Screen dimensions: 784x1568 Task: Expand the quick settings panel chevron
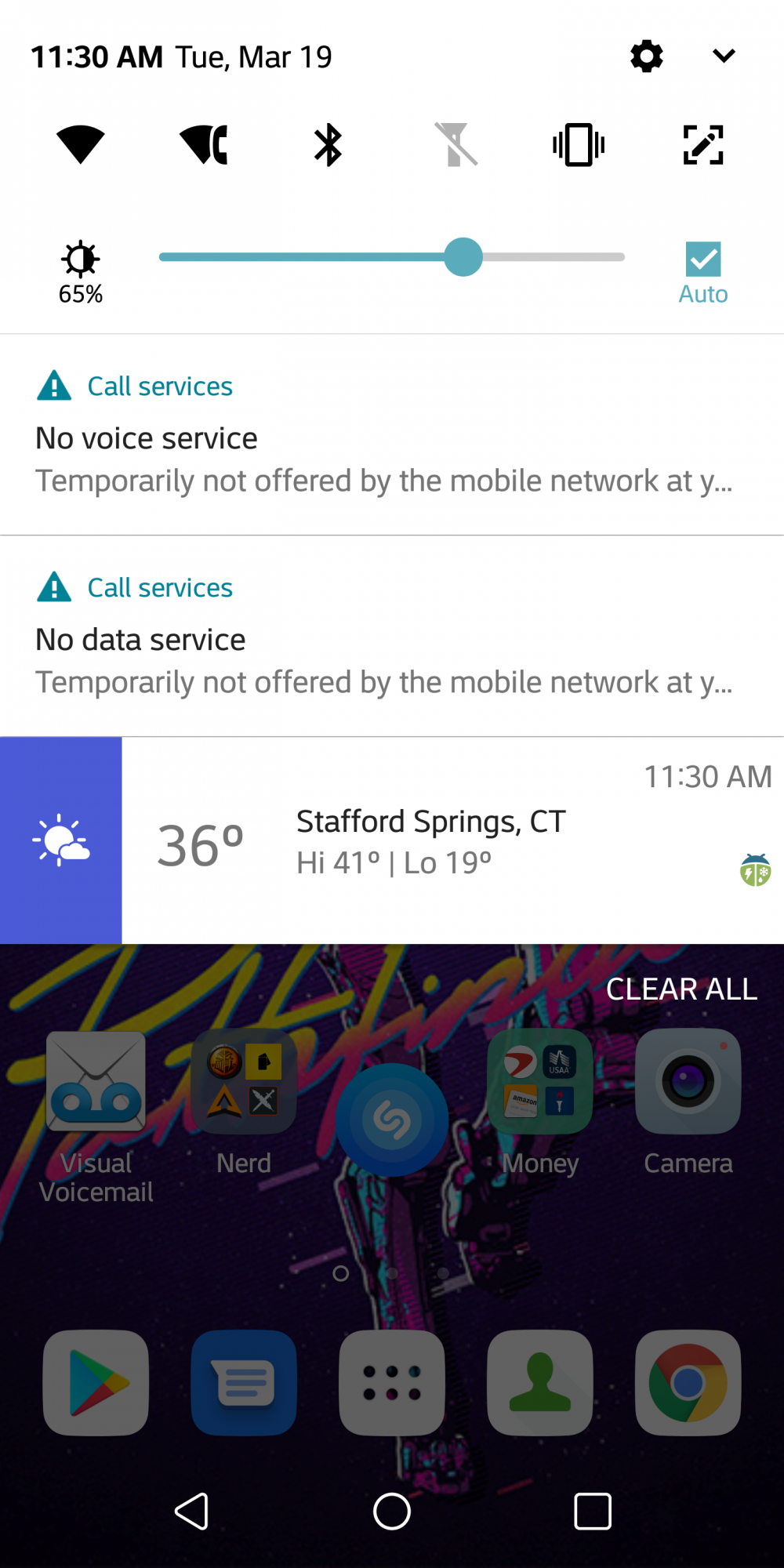[x=724, y=56]
